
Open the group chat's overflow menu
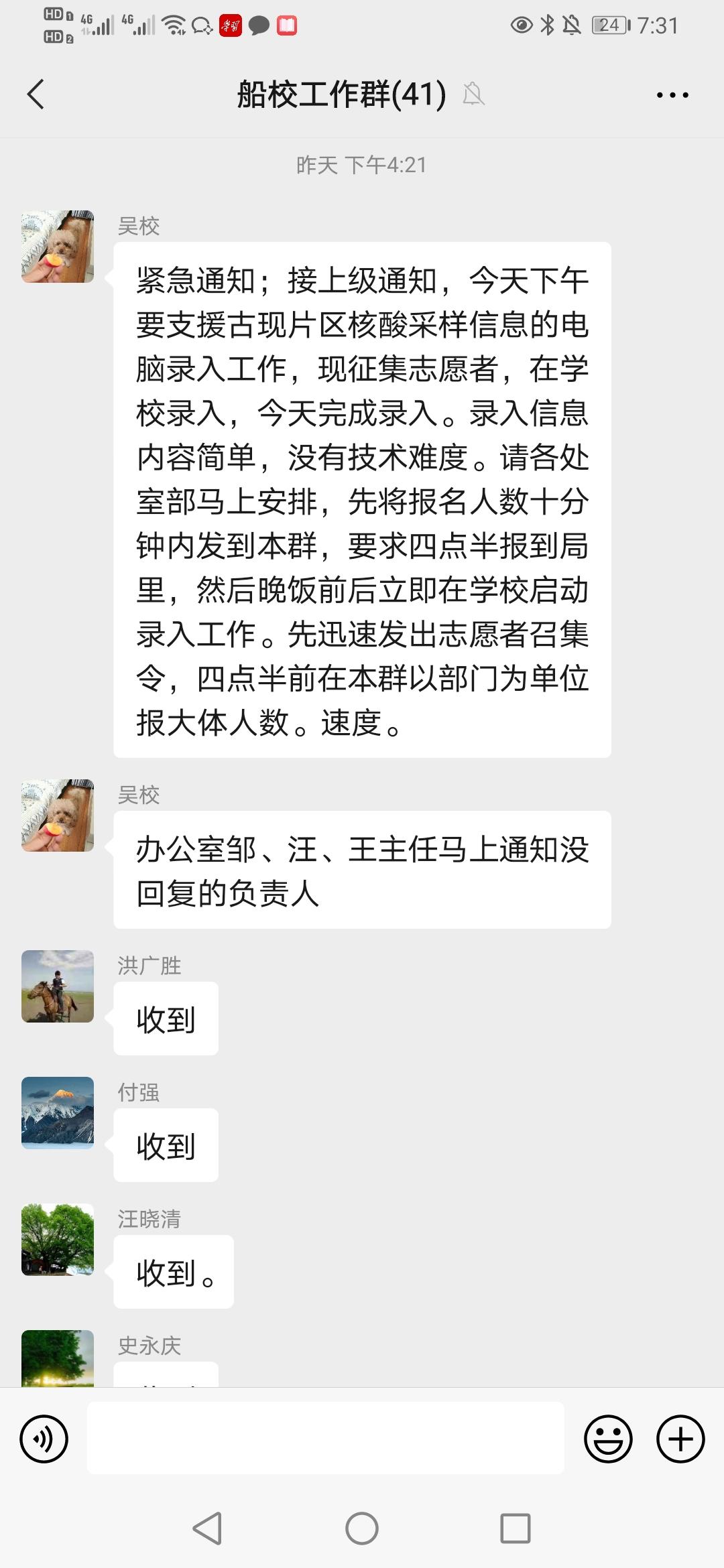[x=672, y=95]
